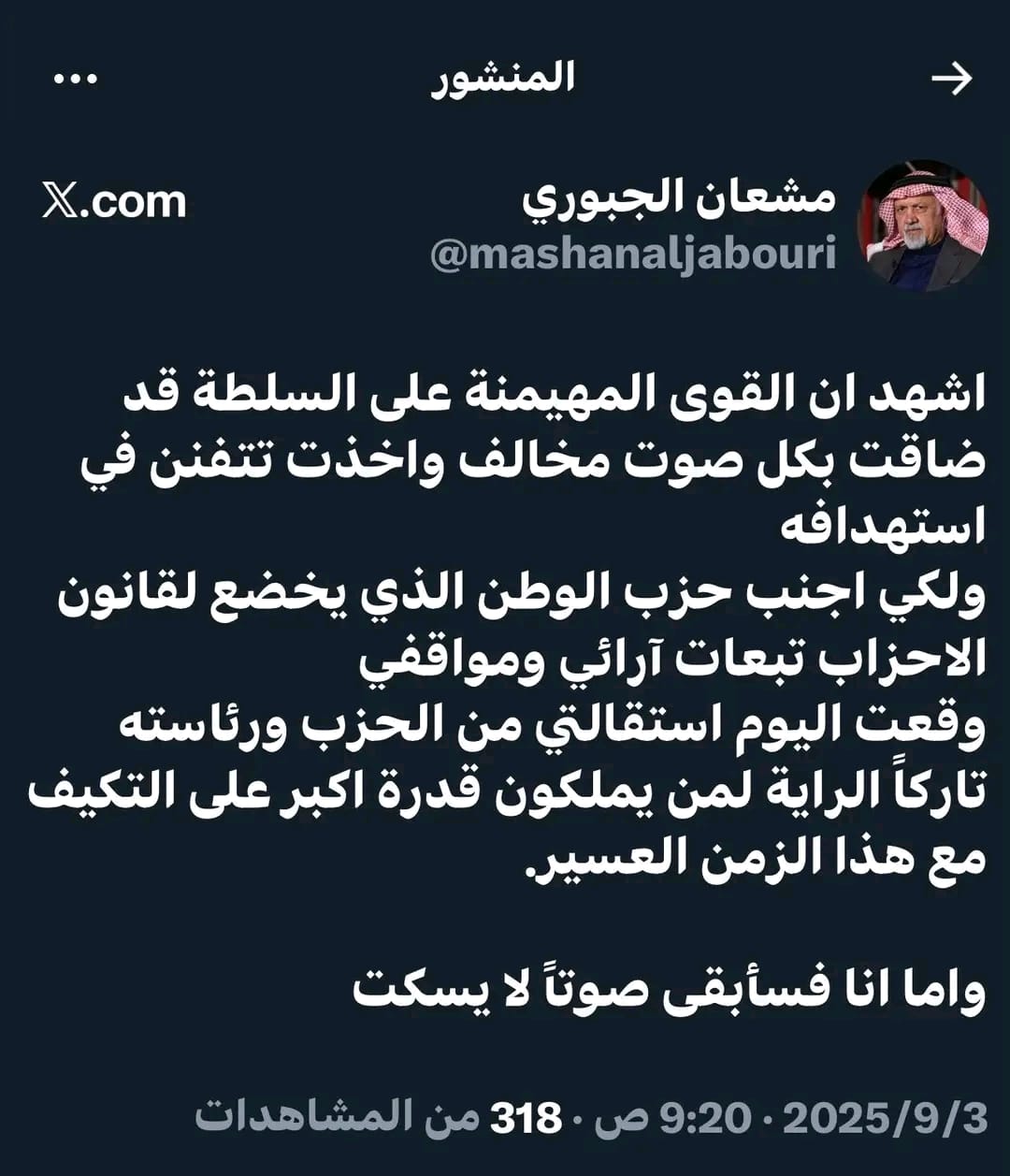Go back using the arrow icon
The width and height of the screenshot is (1010, 1176).
pyautogui.click(x=952, y=80)
